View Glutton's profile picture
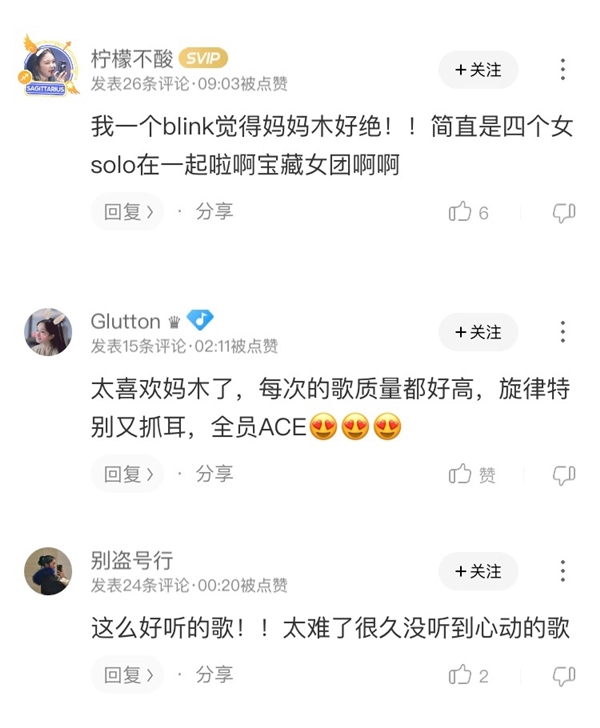The image size is (600, 728). pos(48,332)
